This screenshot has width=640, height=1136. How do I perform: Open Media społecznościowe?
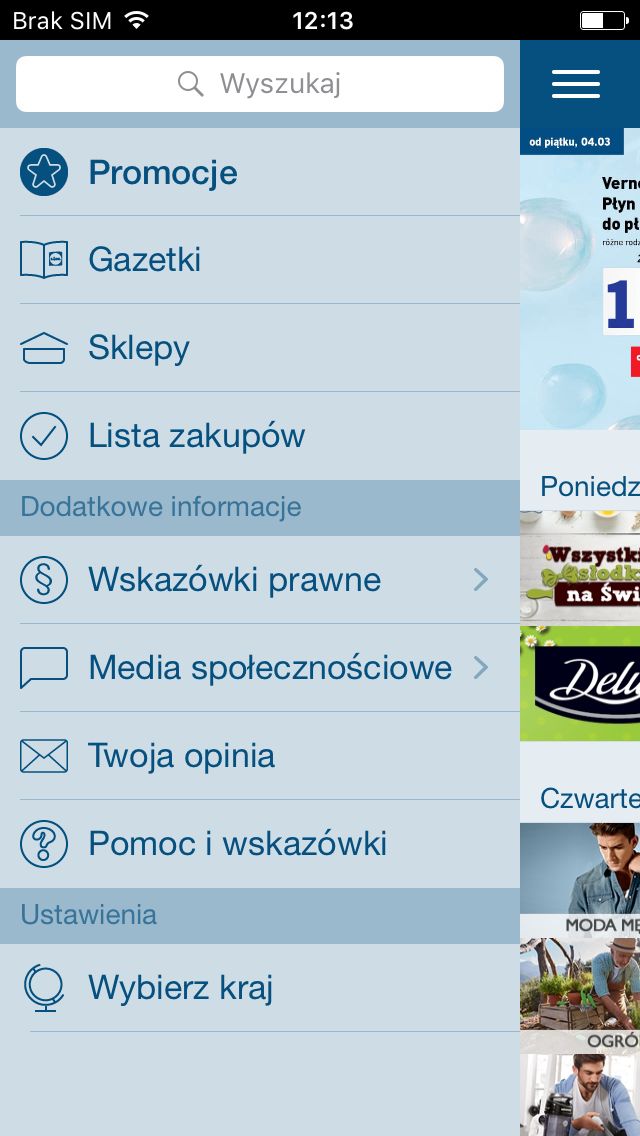(x=259, y=667)
